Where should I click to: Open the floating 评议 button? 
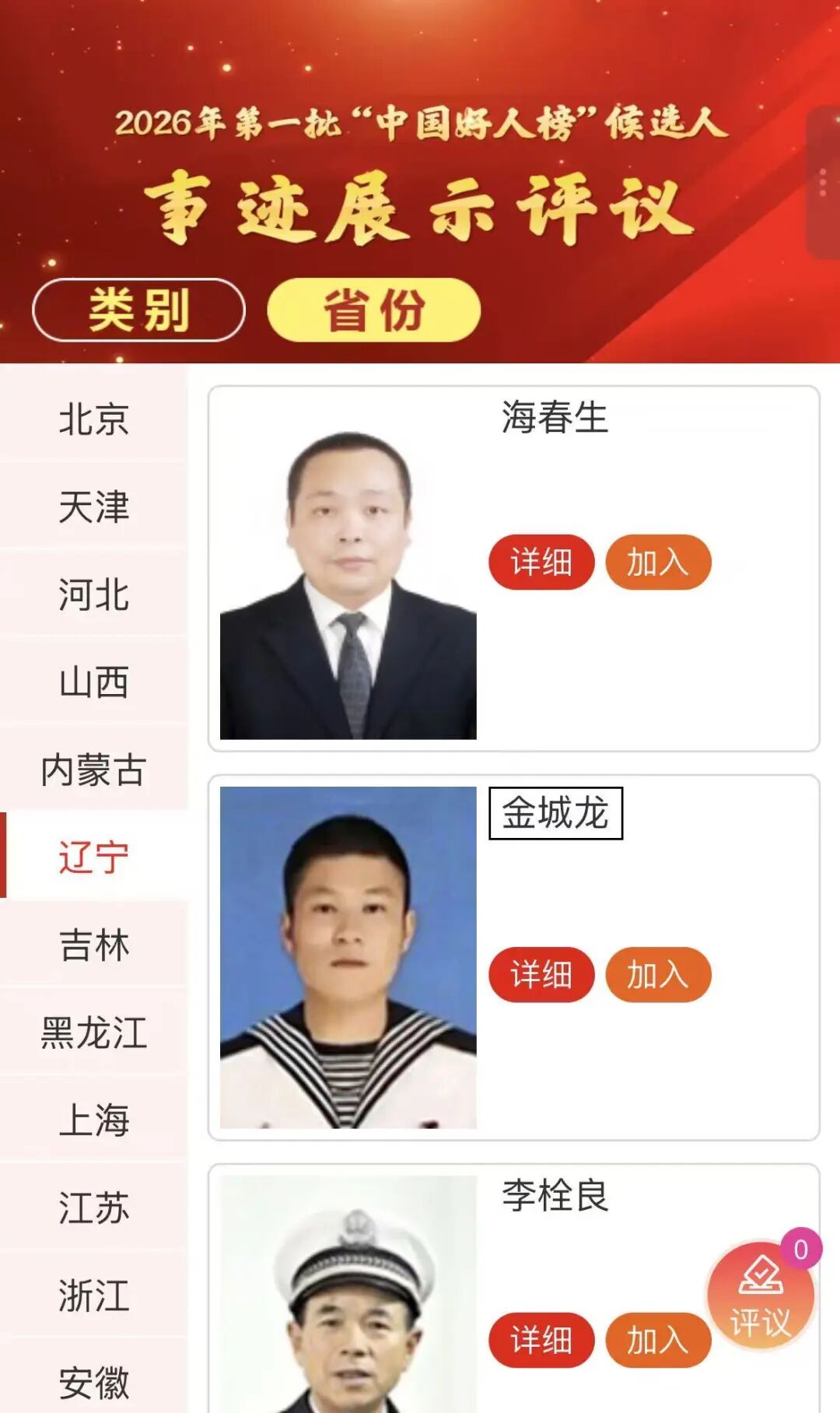761,1296
